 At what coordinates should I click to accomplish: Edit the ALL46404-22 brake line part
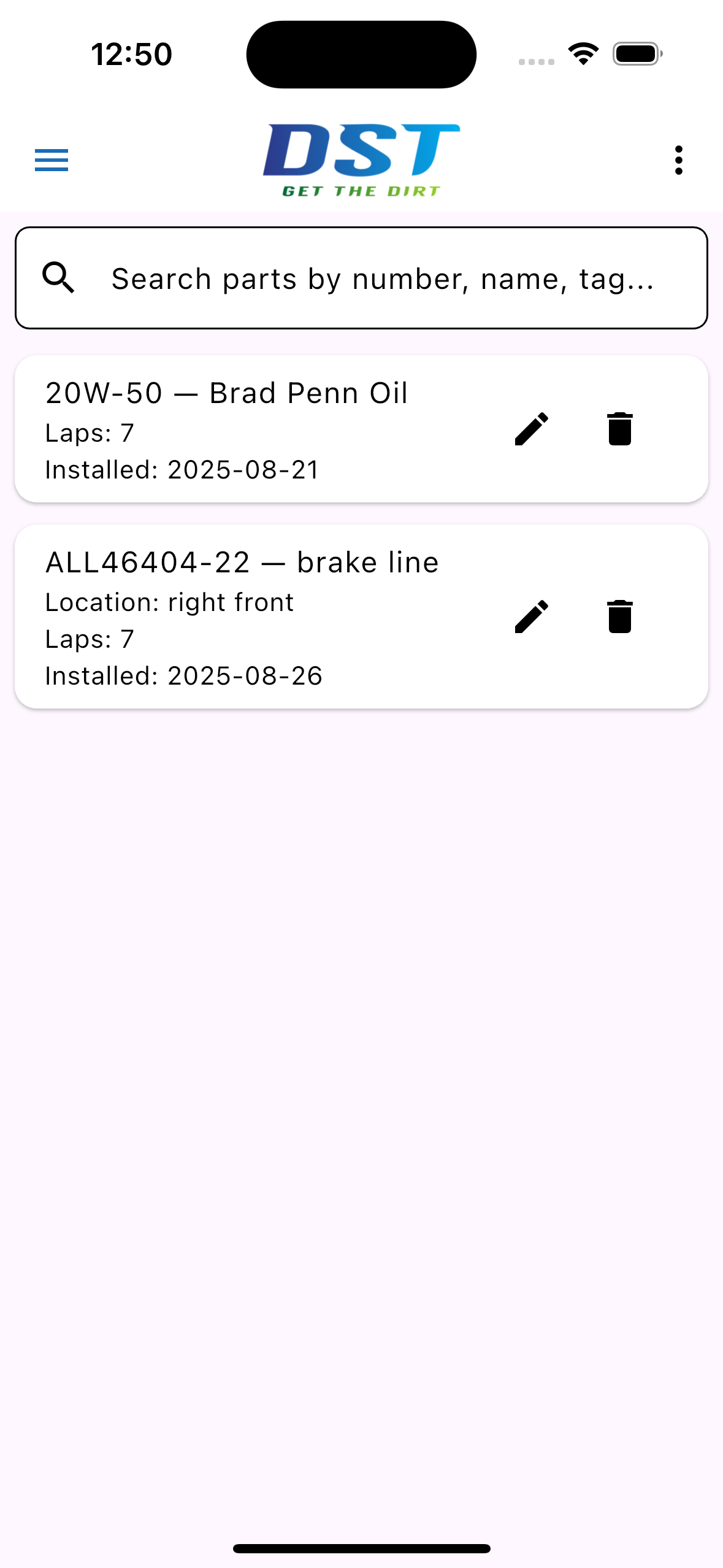531,617
